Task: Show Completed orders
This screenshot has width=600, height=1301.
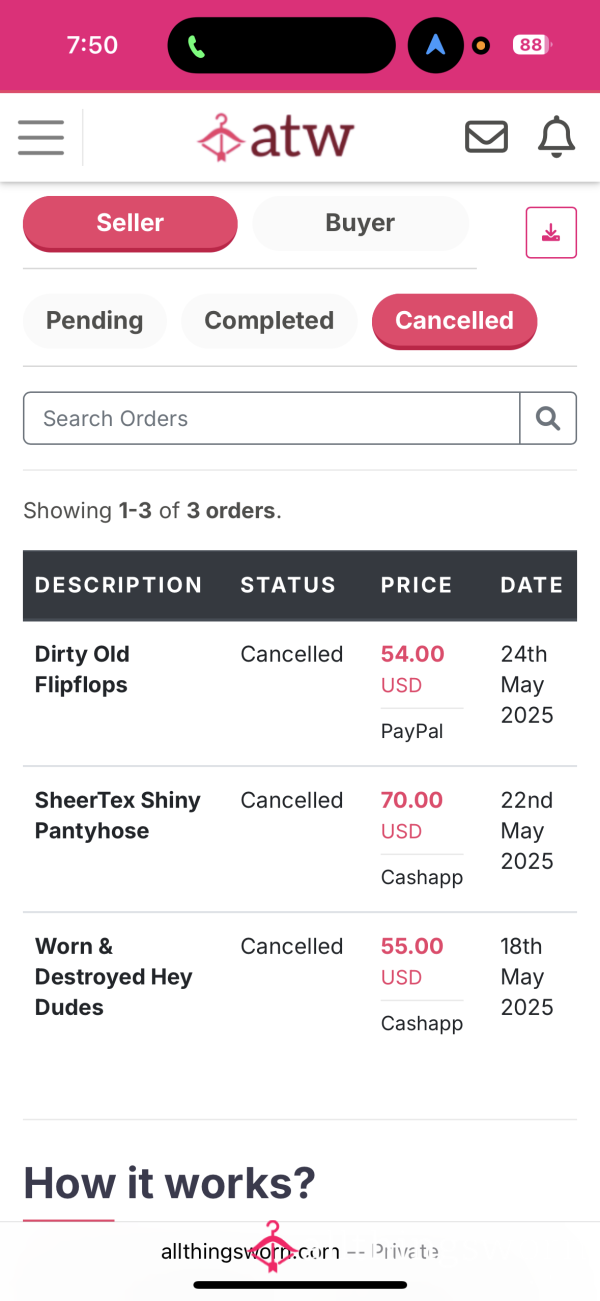Action: 269,321
